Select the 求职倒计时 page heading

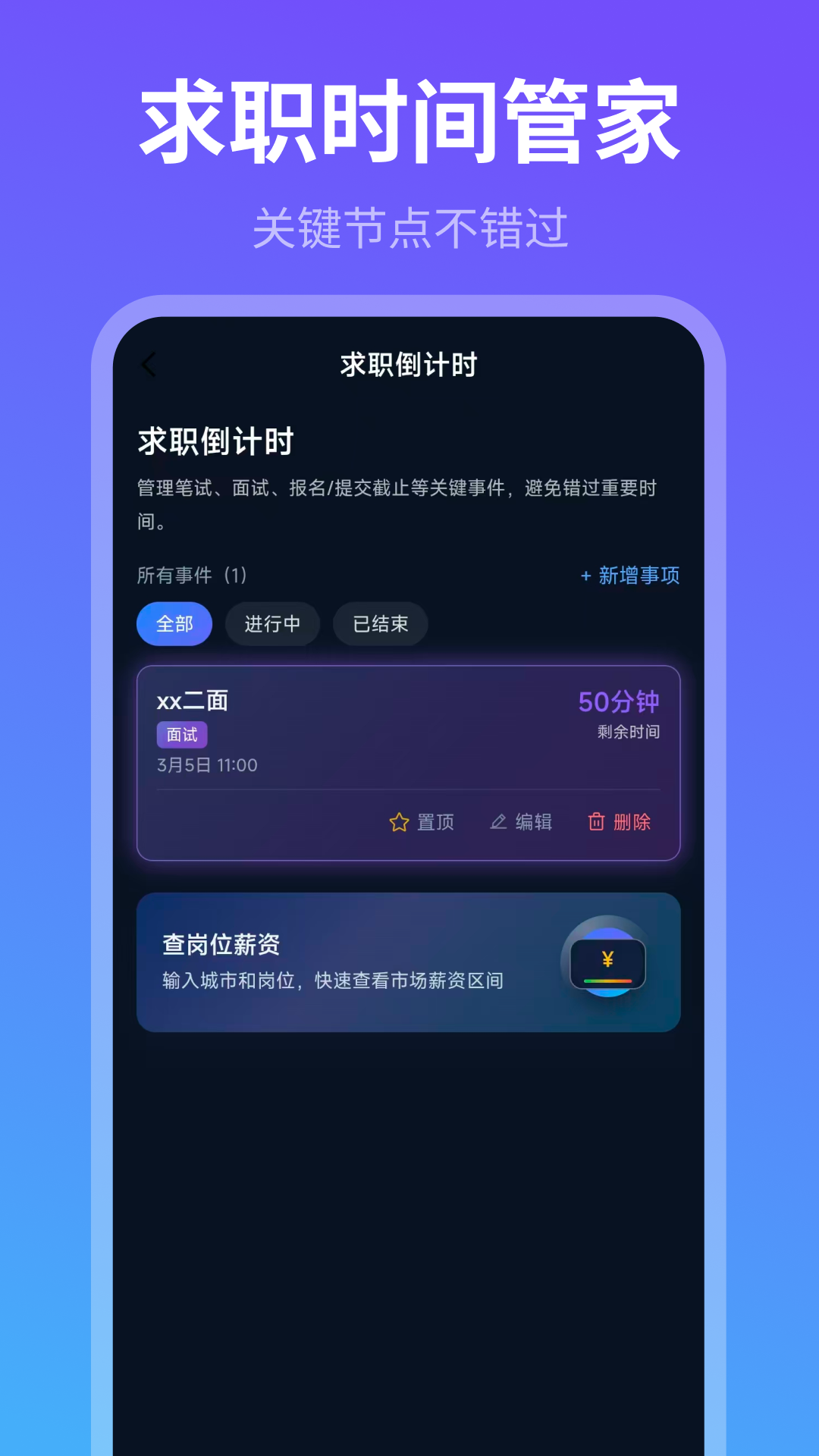[215, 441]
